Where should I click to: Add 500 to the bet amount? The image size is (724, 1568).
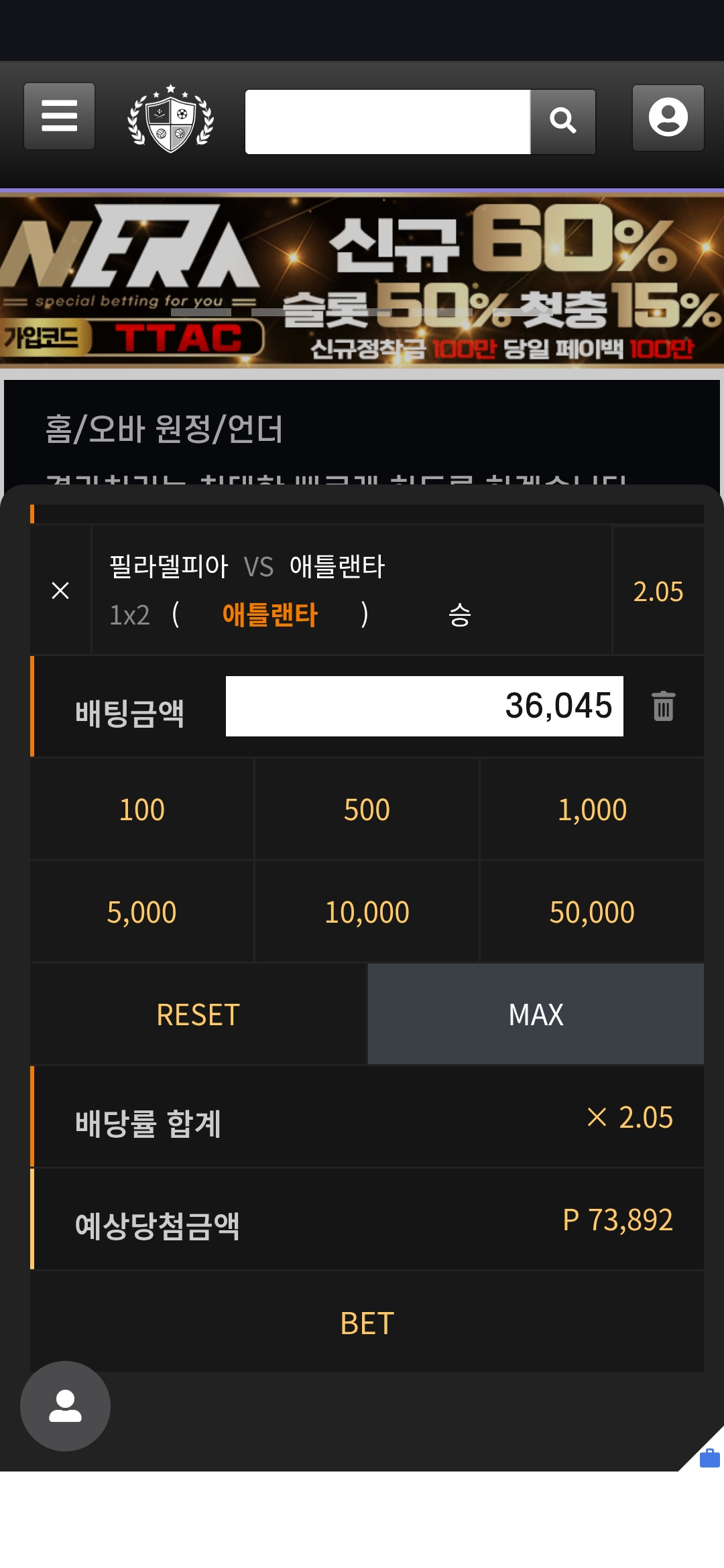tap(367, 809)
